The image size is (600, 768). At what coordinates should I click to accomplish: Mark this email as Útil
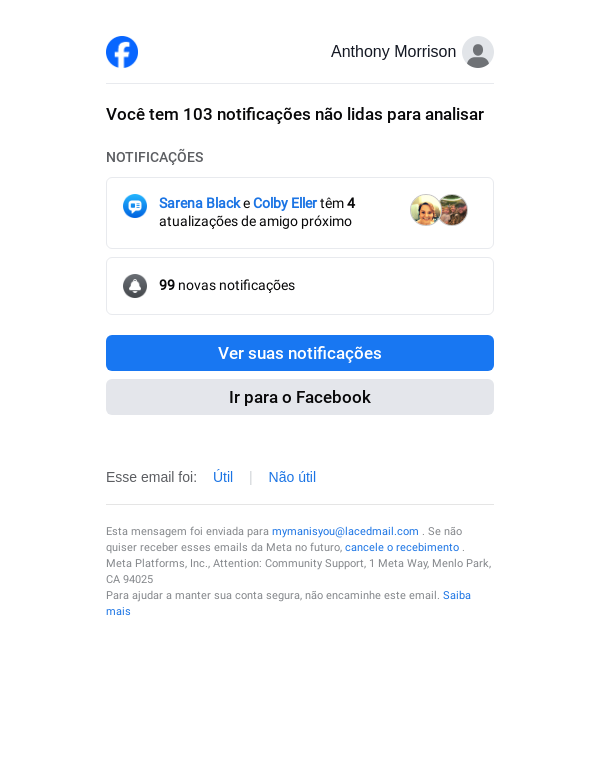[223, 477]
